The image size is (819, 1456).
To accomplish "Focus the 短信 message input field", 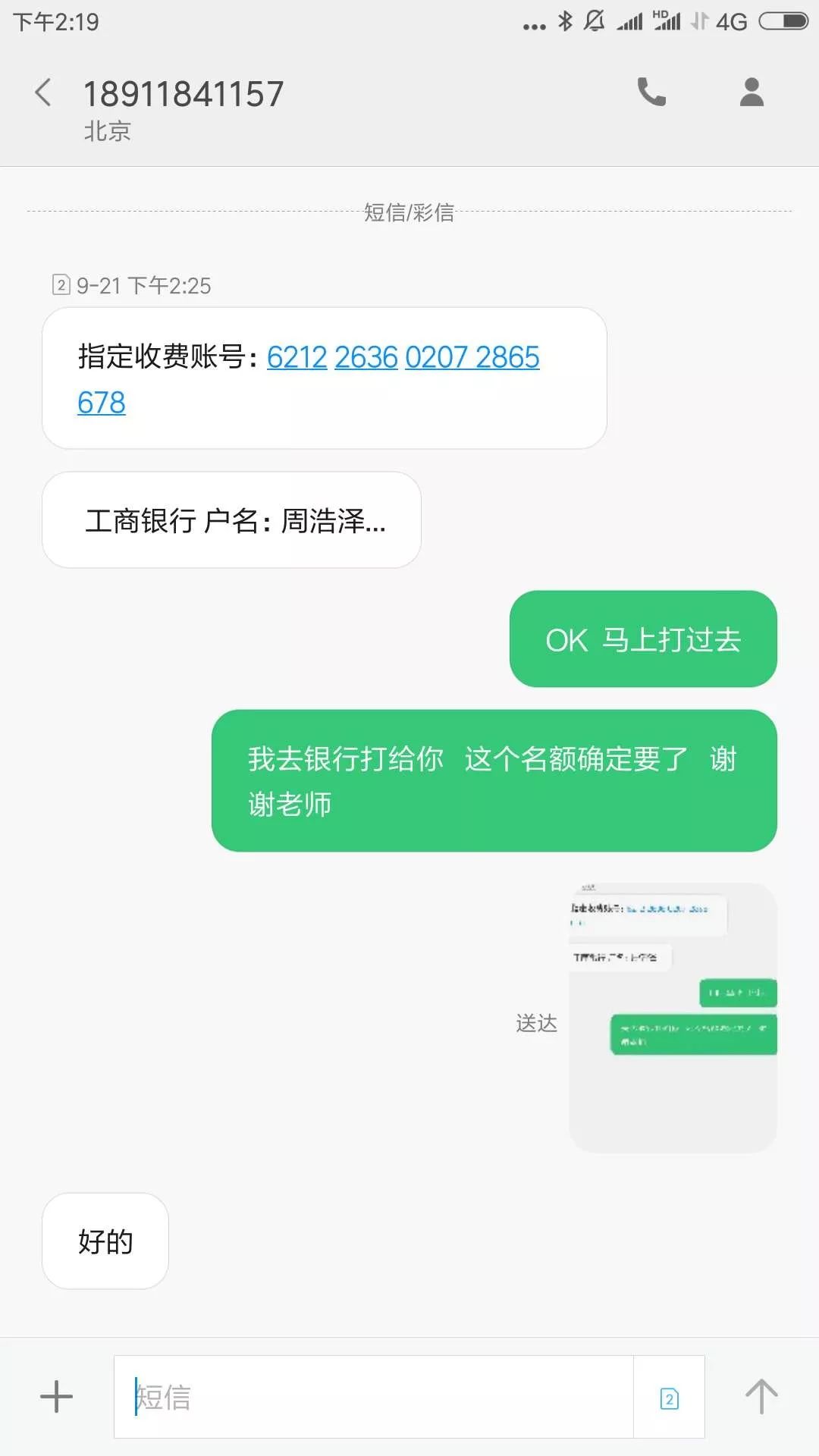I will point(372,1396).
